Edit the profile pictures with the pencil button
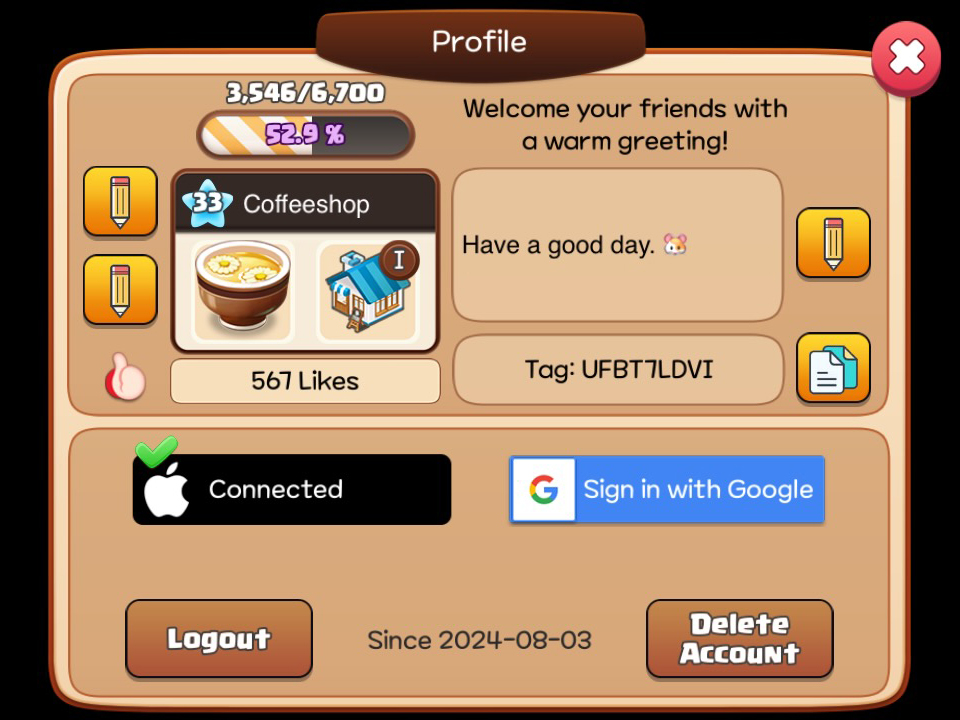 pyautogui.click(x=120, y=289)
